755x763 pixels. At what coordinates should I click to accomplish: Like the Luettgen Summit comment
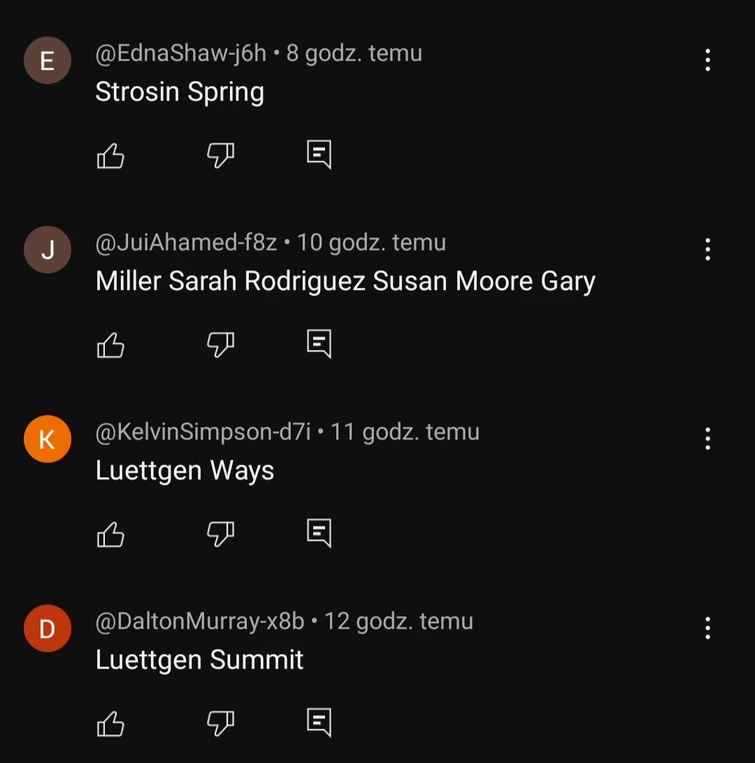click(110, 723)
